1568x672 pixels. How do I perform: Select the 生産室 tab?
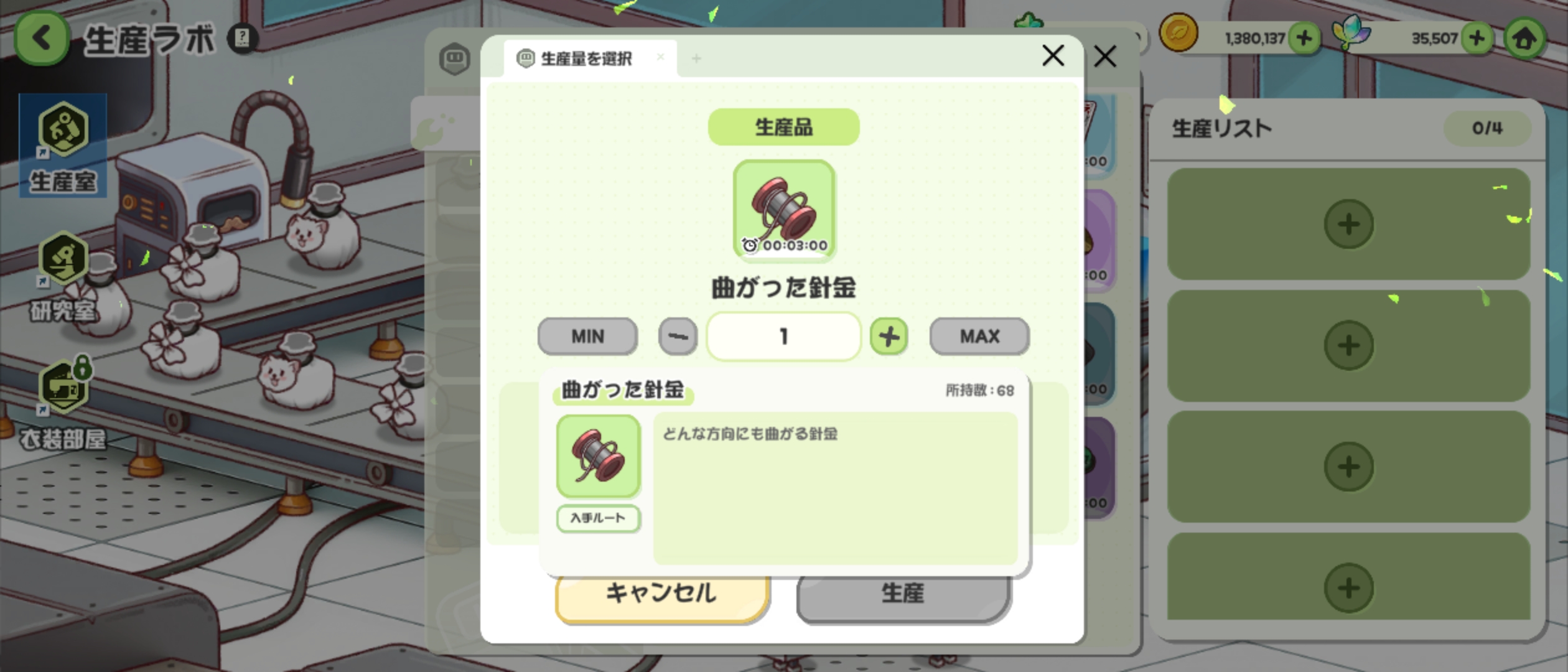pos(63,146)
